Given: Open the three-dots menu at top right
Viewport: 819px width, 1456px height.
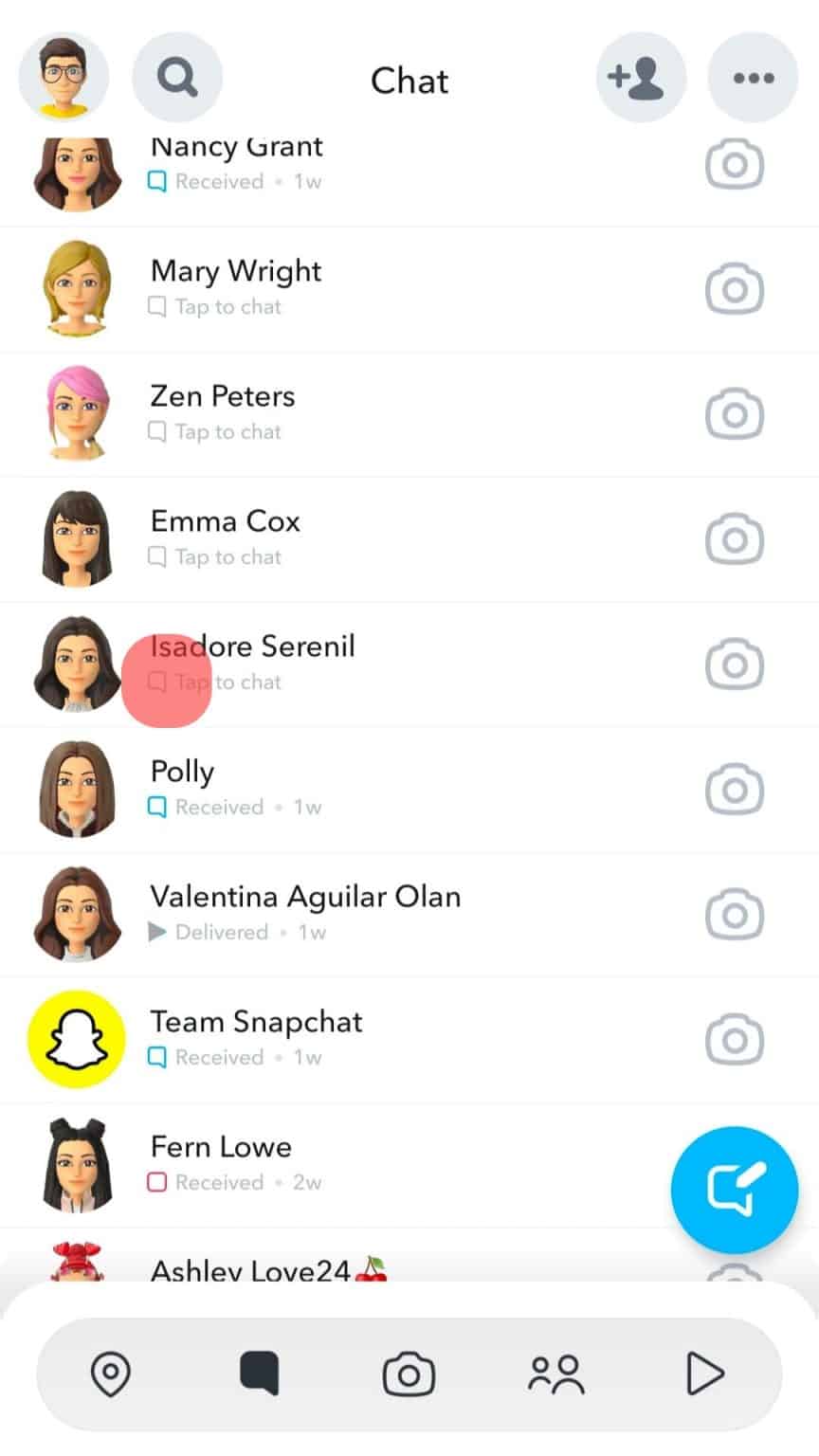Looking at the screenshot, I should pos(753,78).
